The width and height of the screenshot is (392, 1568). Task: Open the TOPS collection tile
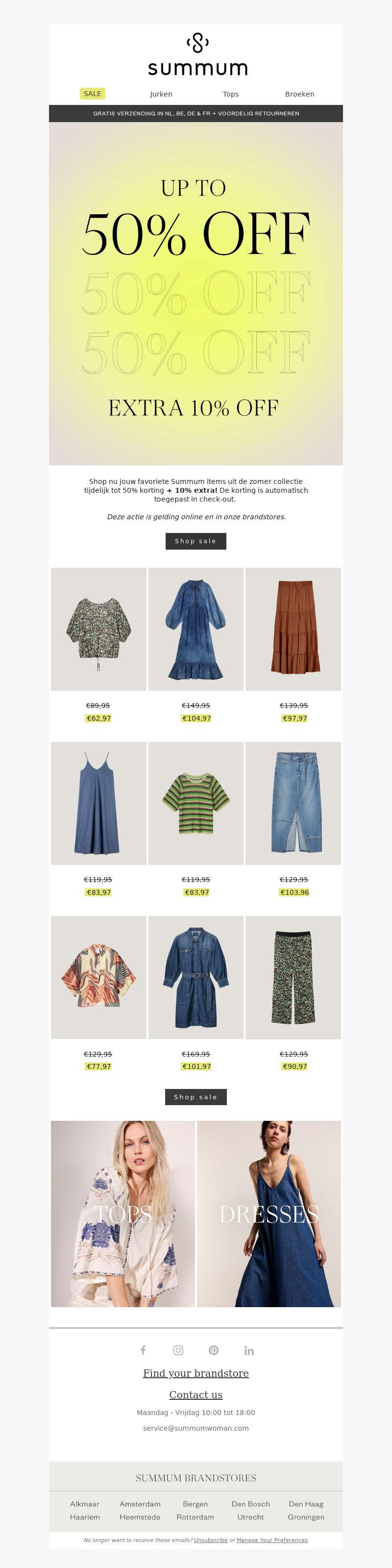[123, 1214]
